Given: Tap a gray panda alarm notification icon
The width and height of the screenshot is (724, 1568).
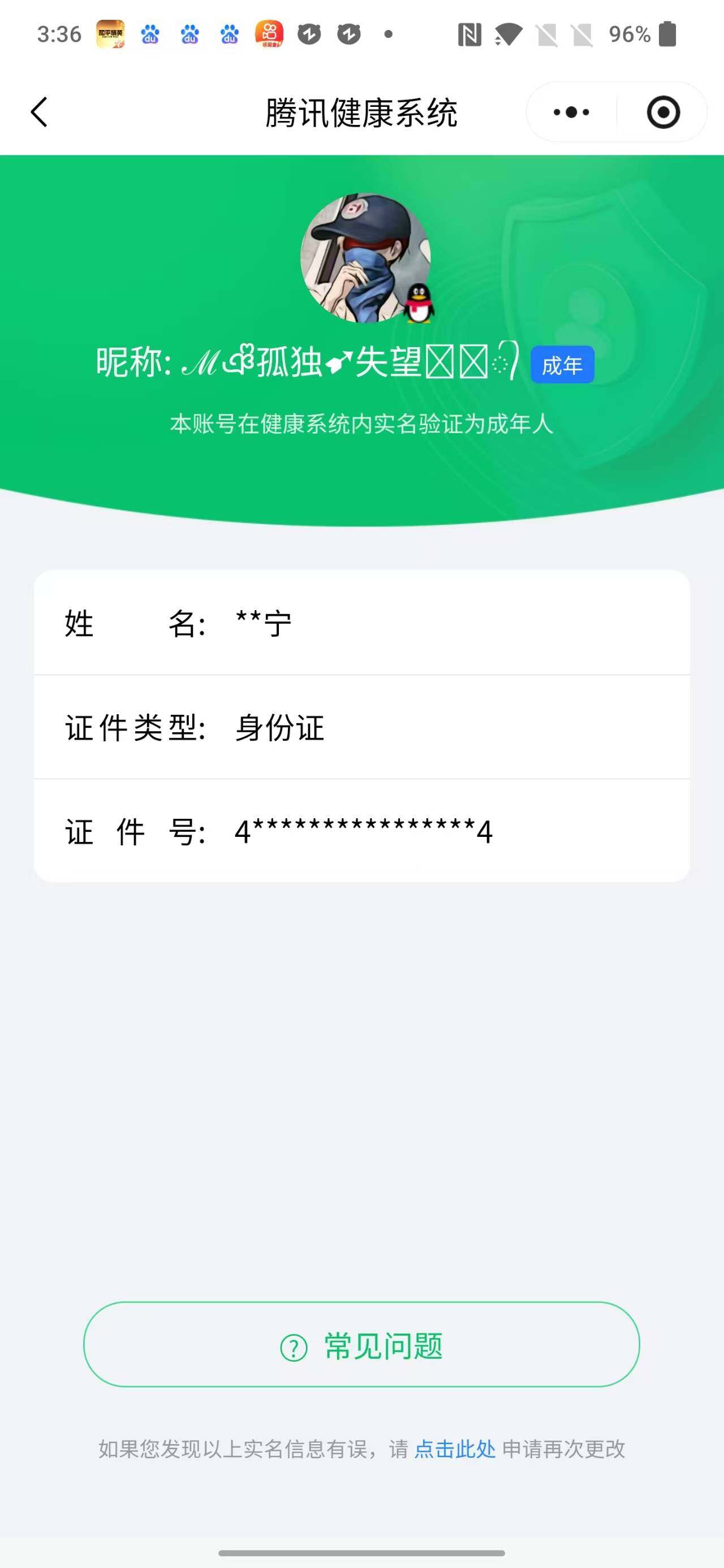Looking at the screenshot, I should point(309,33).
